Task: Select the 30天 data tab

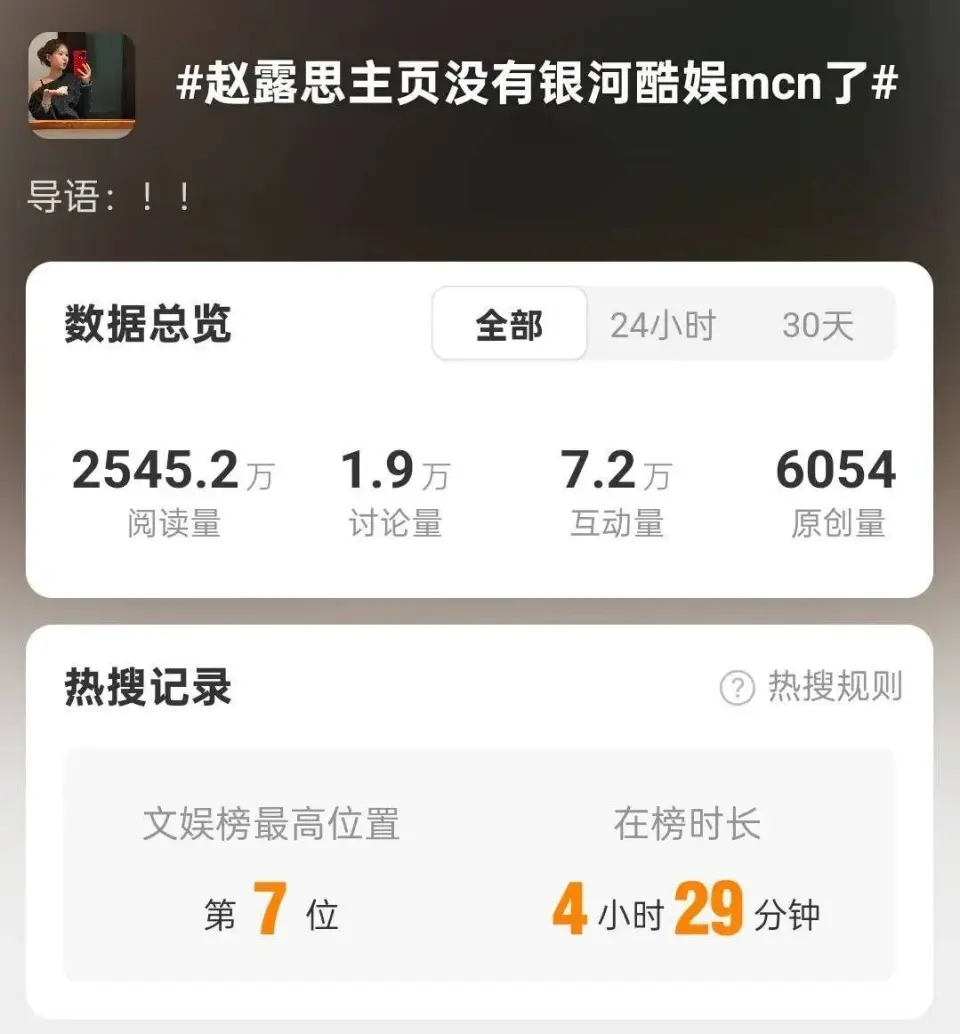Action: 818,325
